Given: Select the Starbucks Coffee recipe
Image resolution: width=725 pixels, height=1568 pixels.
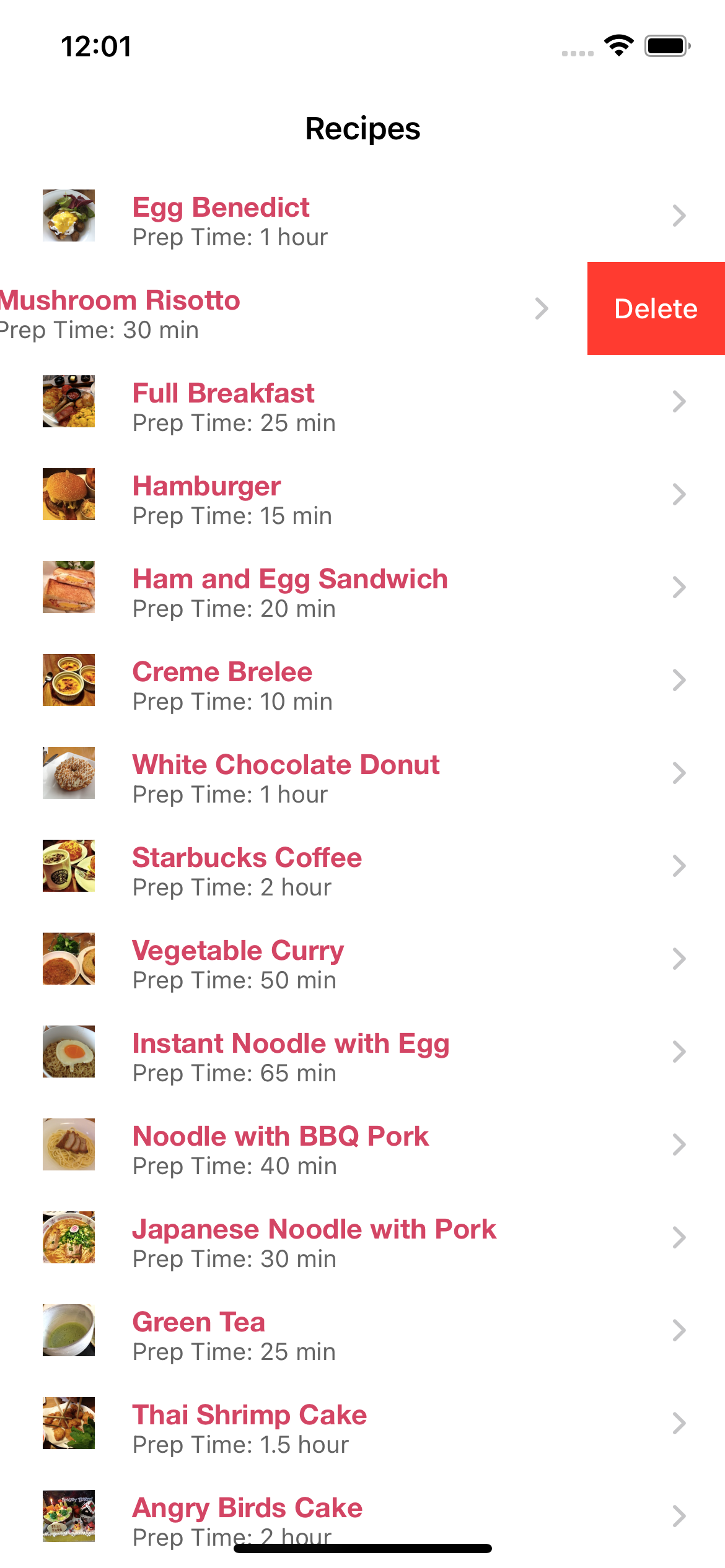Looking at the screenshot, I should (362, 866).
